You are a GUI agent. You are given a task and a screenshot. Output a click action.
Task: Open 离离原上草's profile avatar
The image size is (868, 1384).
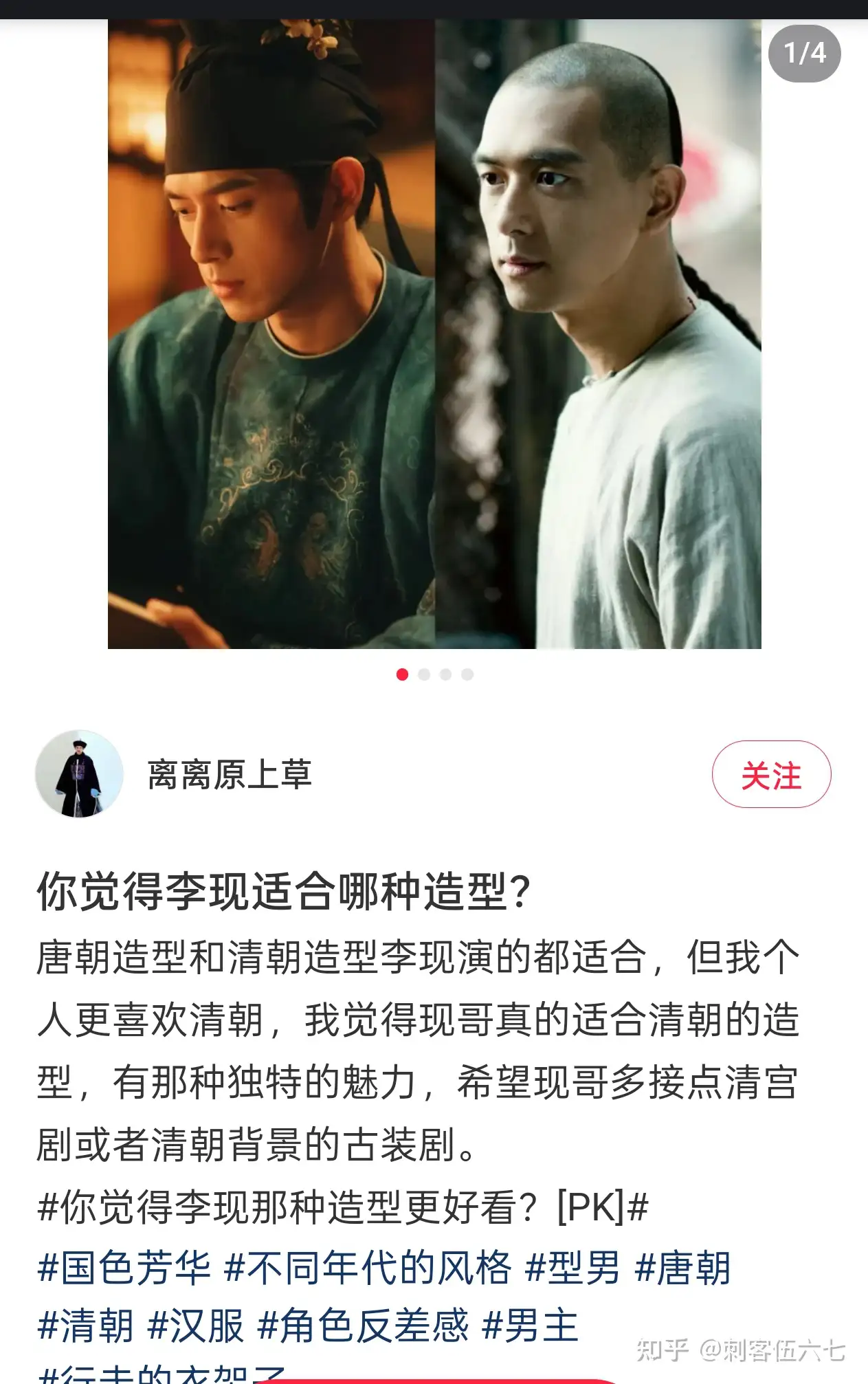(x=79, y=774)
